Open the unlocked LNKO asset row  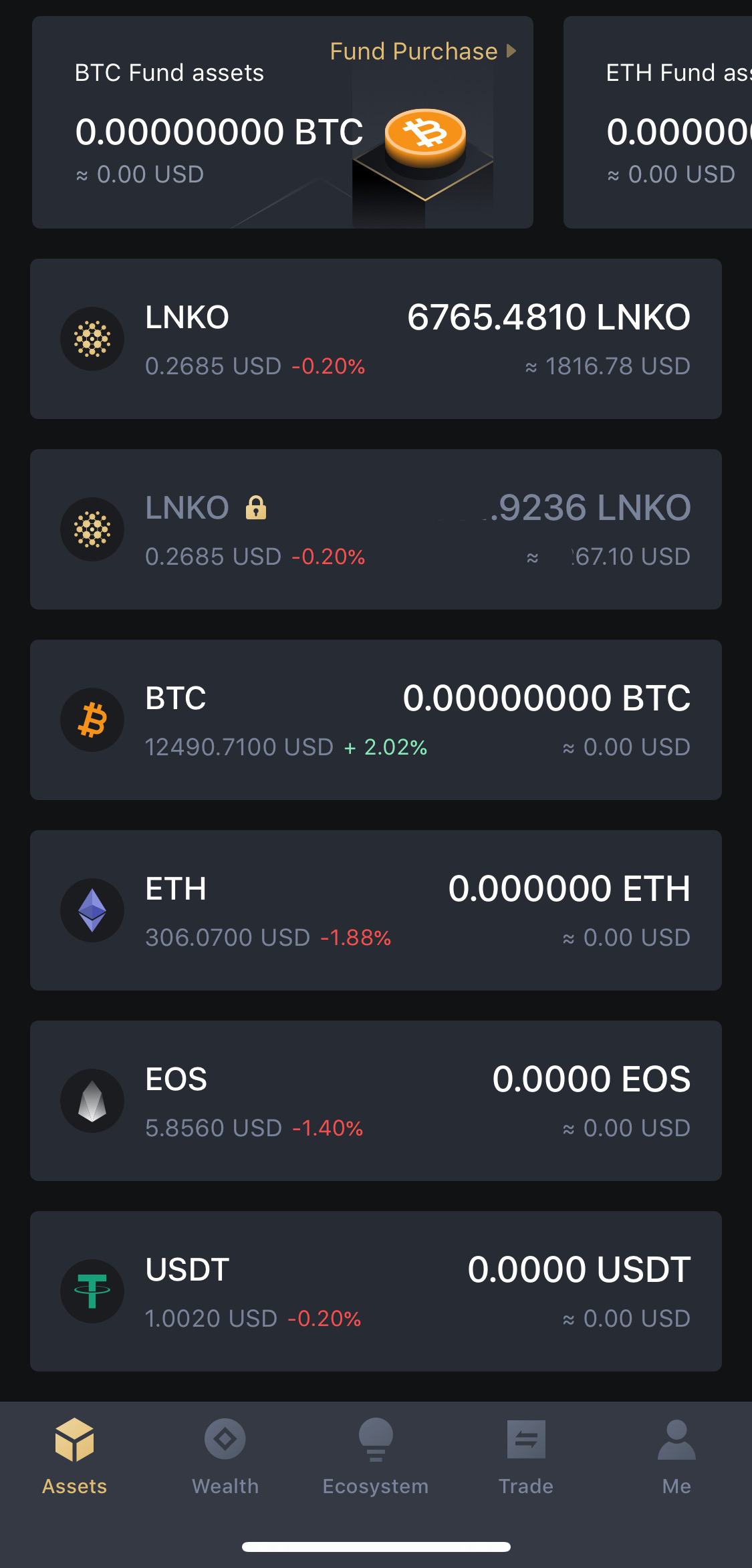click(x=376, y=339)
